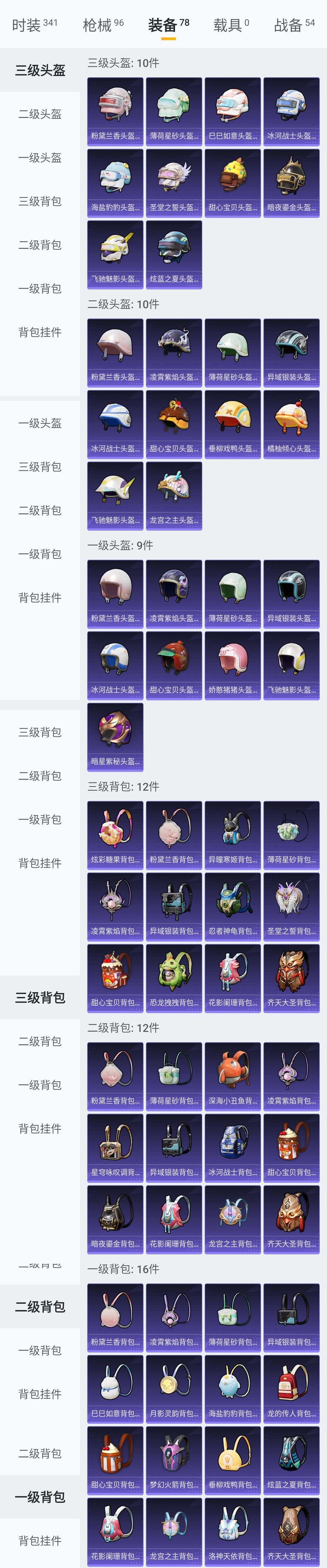Select the 深海小丑鱼背包 tile
The height and width of the screenshot is (1568, 327).
233,1076
